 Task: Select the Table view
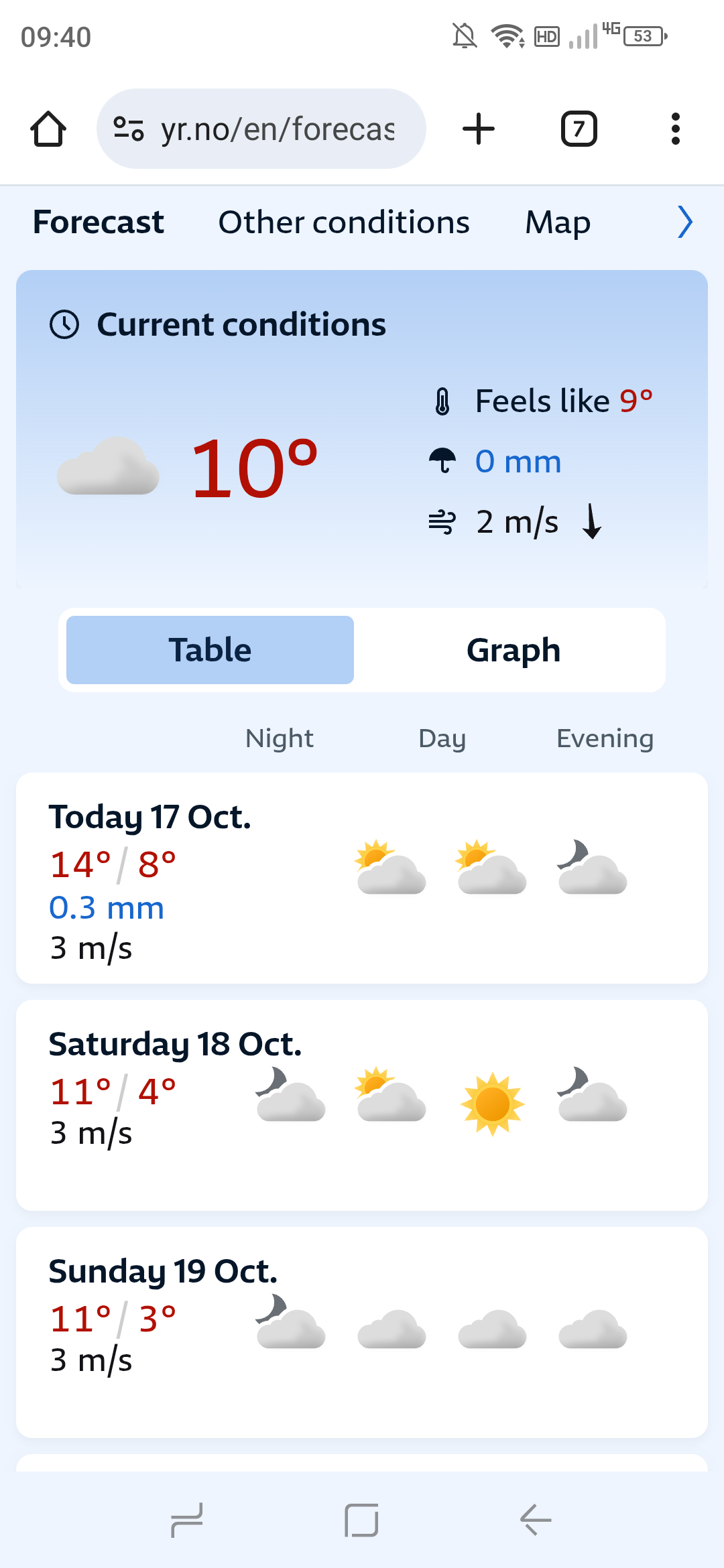(210, 650)
